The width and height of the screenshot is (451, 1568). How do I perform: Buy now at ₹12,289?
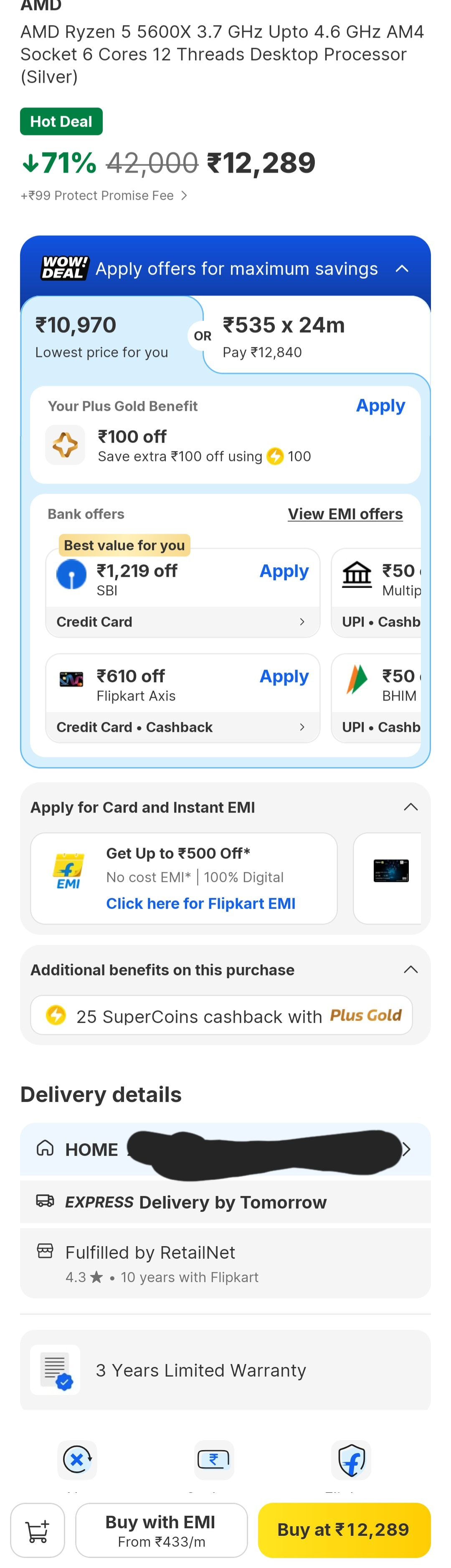pos(344,1530)
